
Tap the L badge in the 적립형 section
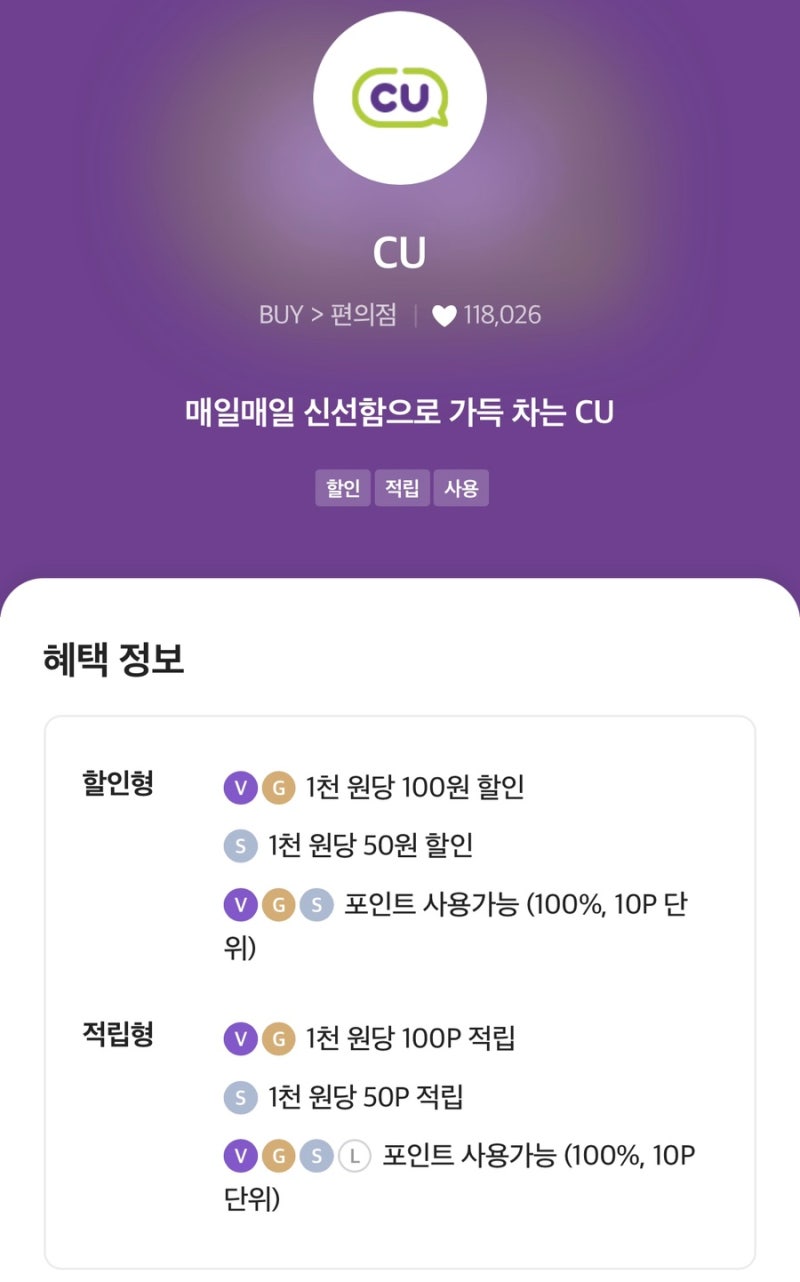356,1154
